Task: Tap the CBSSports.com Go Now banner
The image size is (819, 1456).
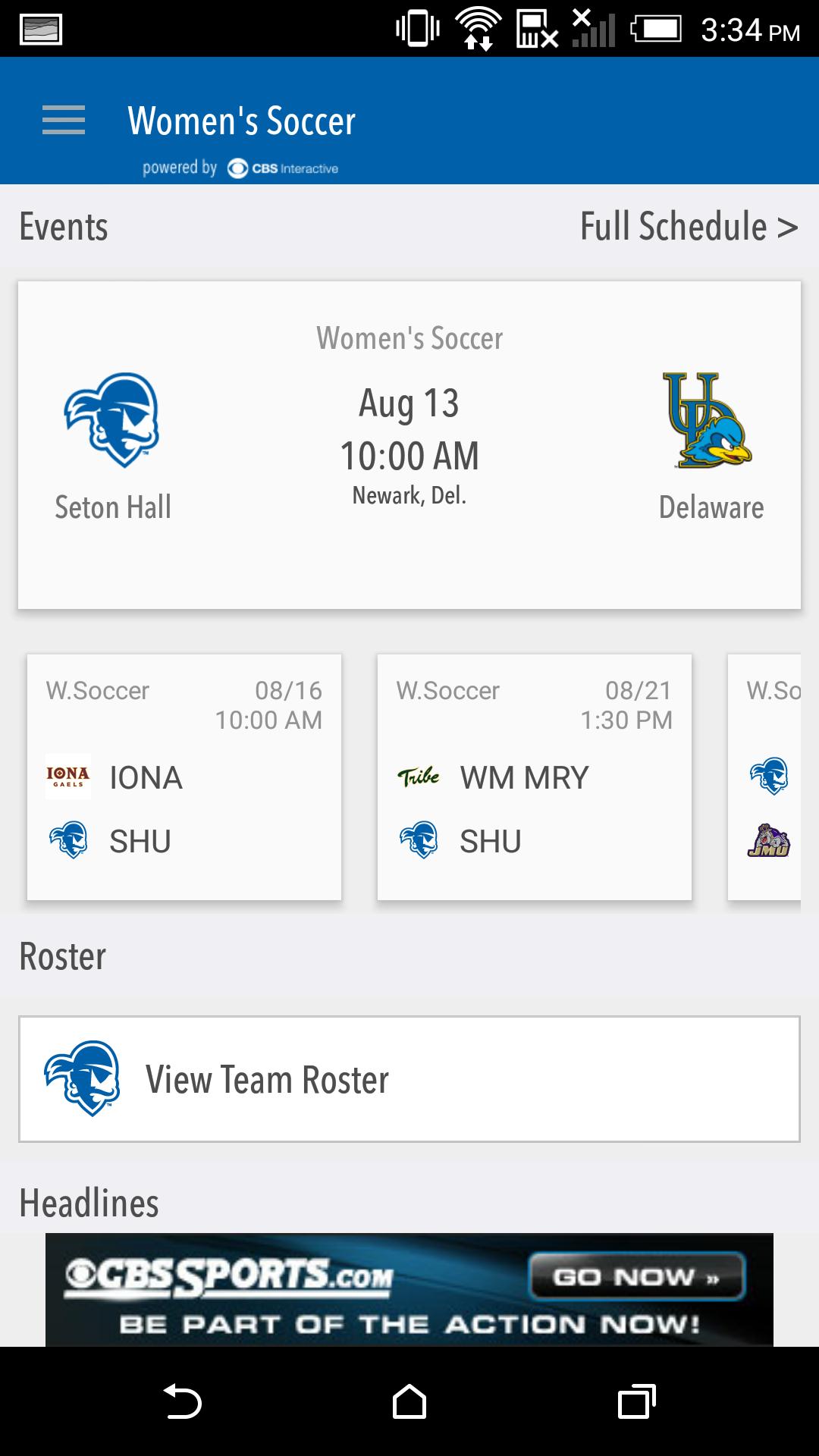Action: click(x=409, y=1290)
